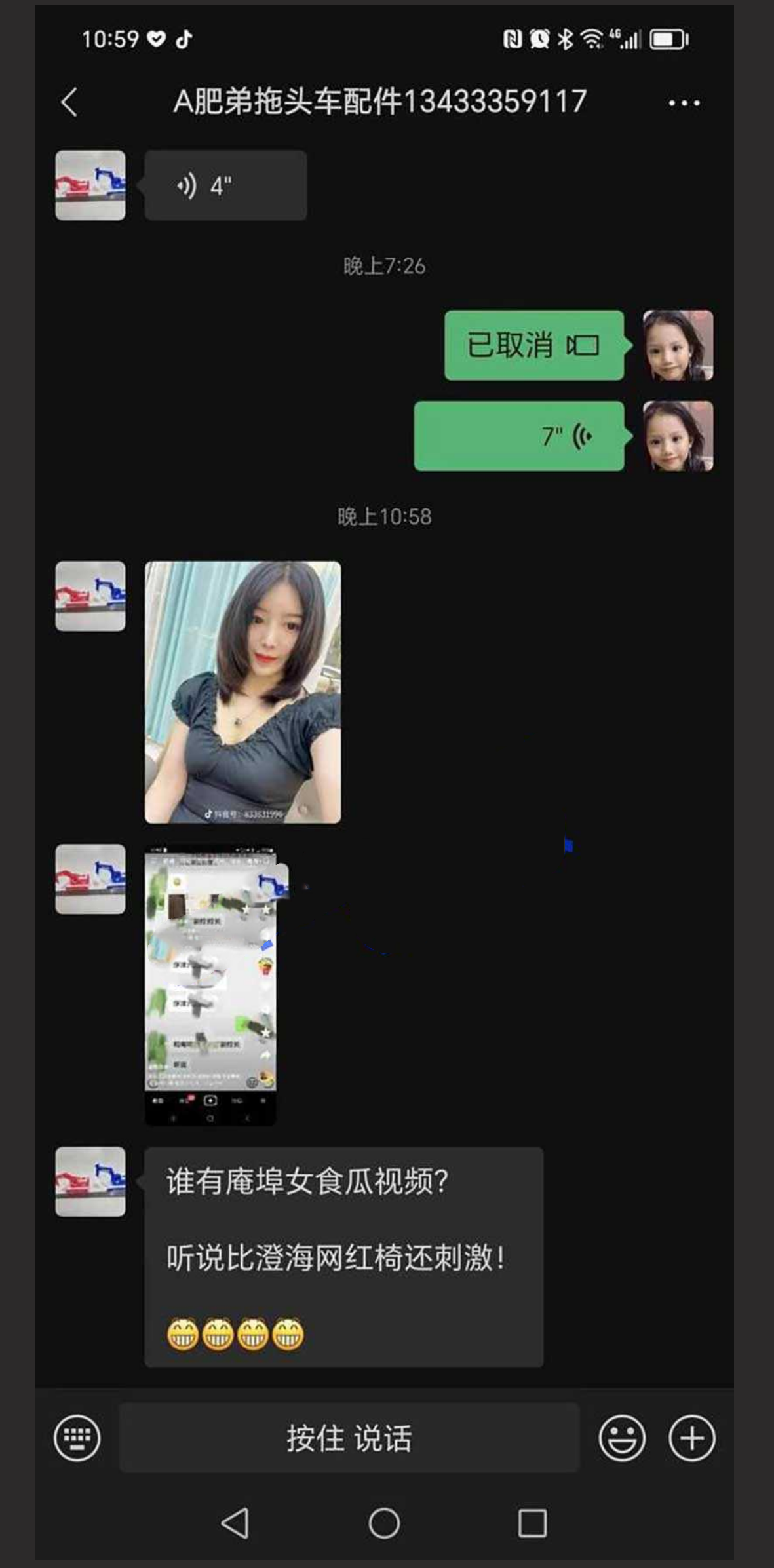Open the sender's avatar beside the text message

tap(90, 1182)
